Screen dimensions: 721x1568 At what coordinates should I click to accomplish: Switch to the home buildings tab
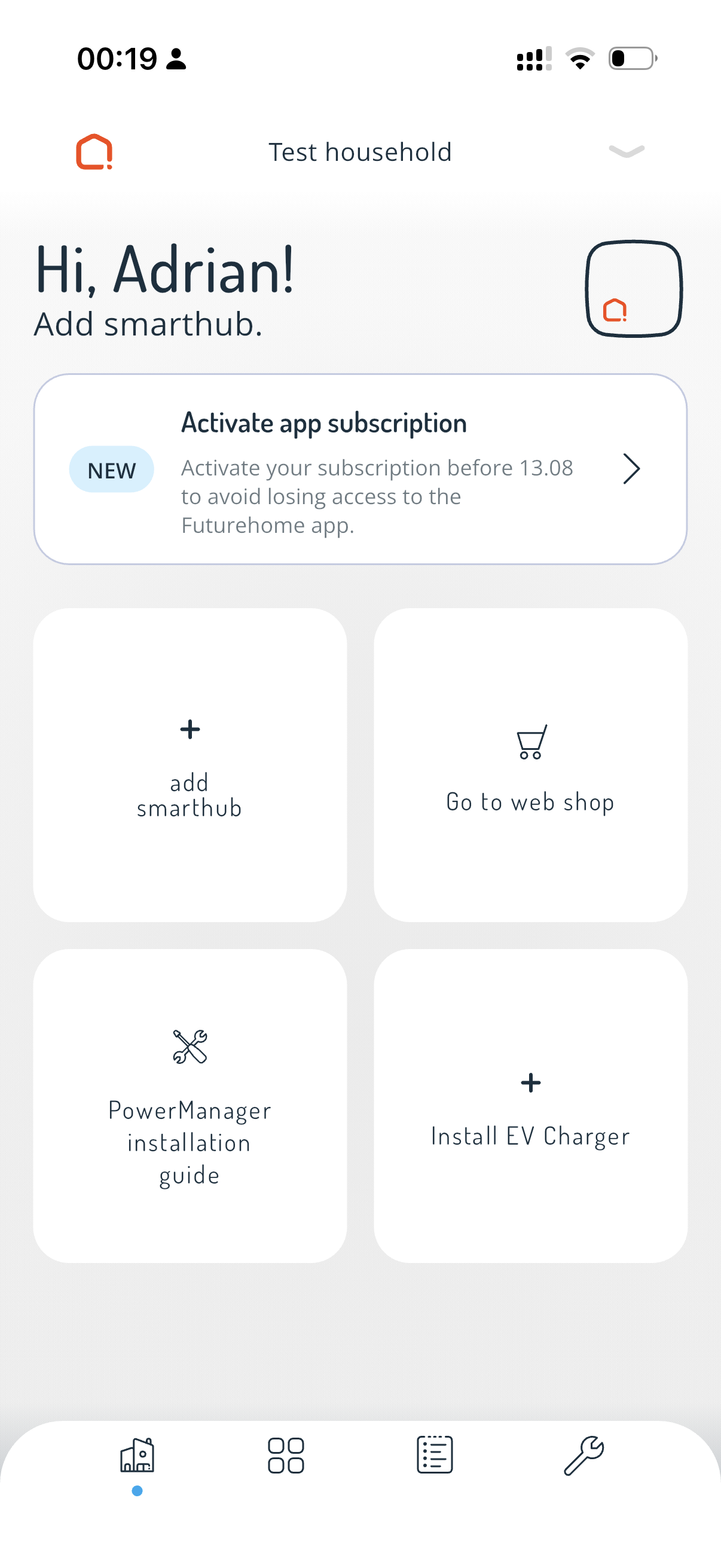pyautogui.click(x=137, y=1456)
